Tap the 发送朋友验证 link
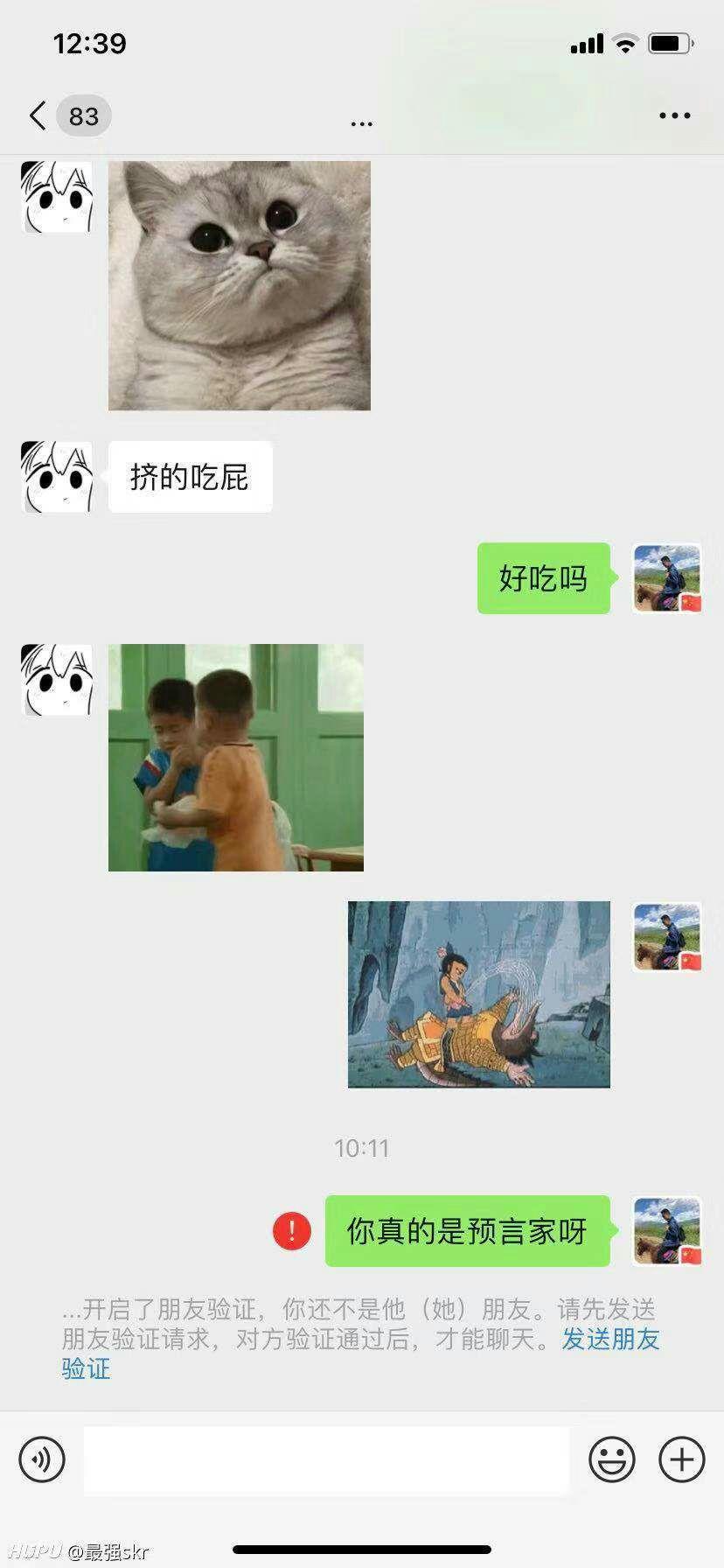This screenshot has width=724, height=1568. (360, 1354)
